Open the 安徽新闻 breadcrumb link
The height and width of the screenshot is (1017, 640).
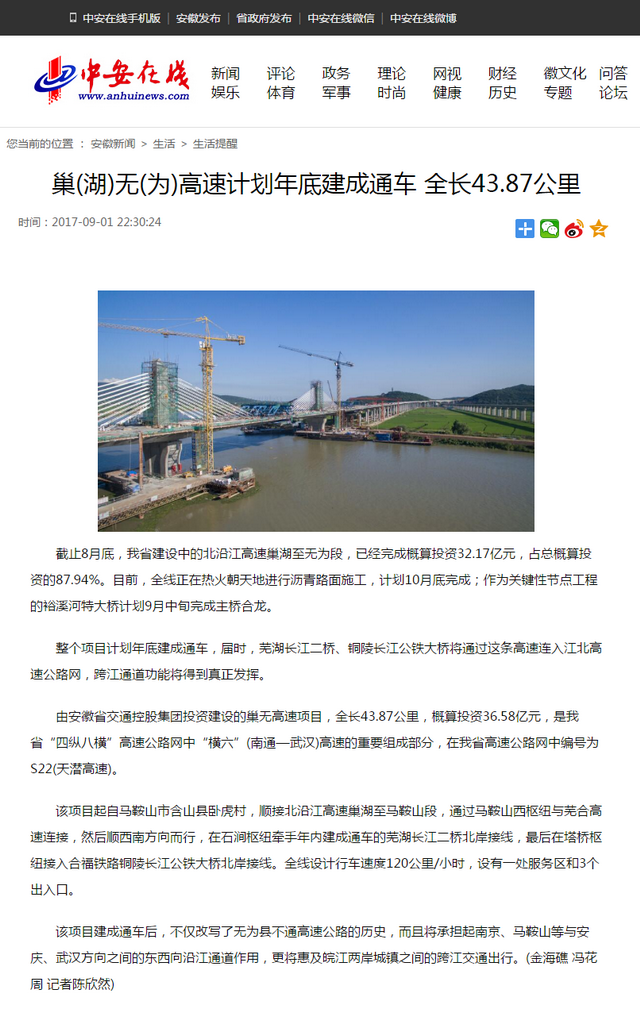[113, 144]
